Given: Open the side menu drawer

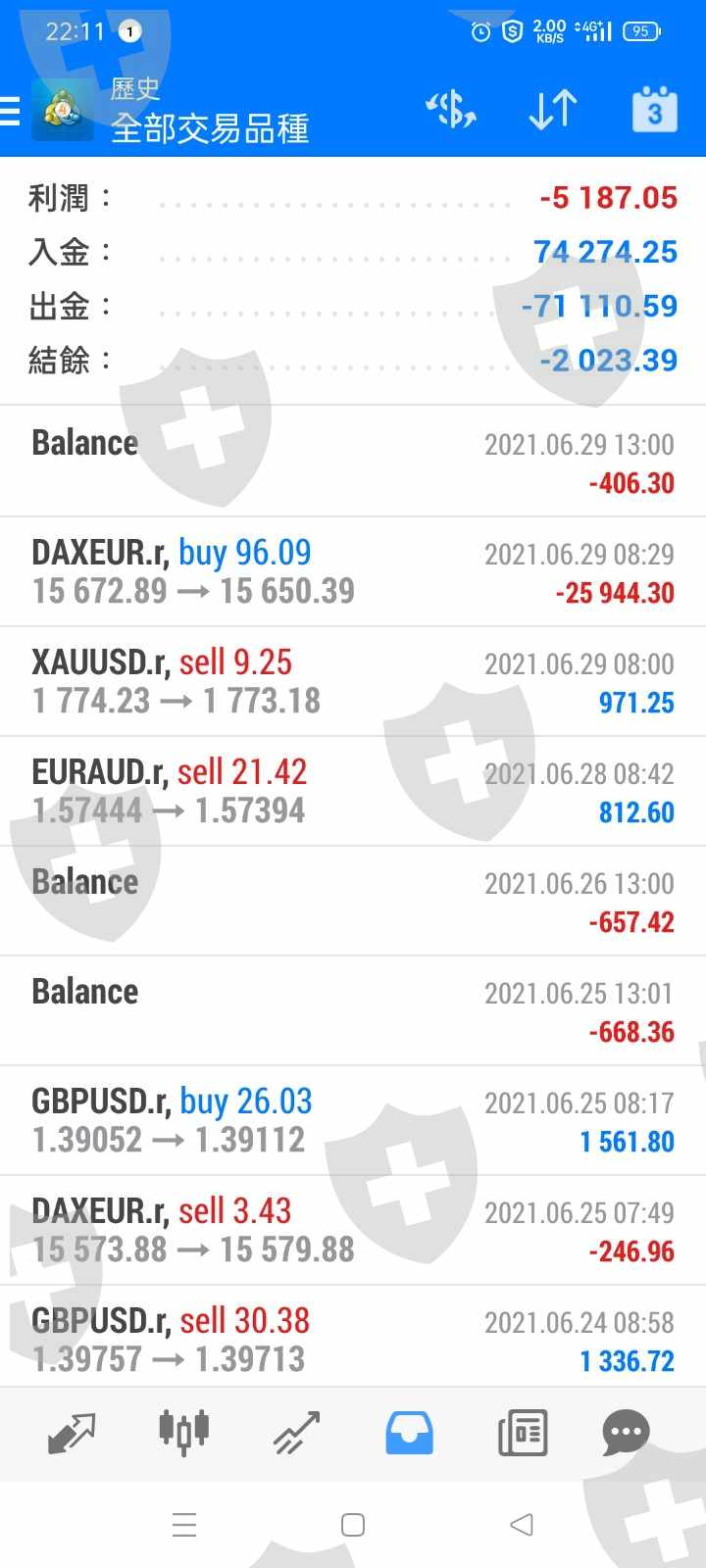Looking at the screenshot, I should coord(12,111).
